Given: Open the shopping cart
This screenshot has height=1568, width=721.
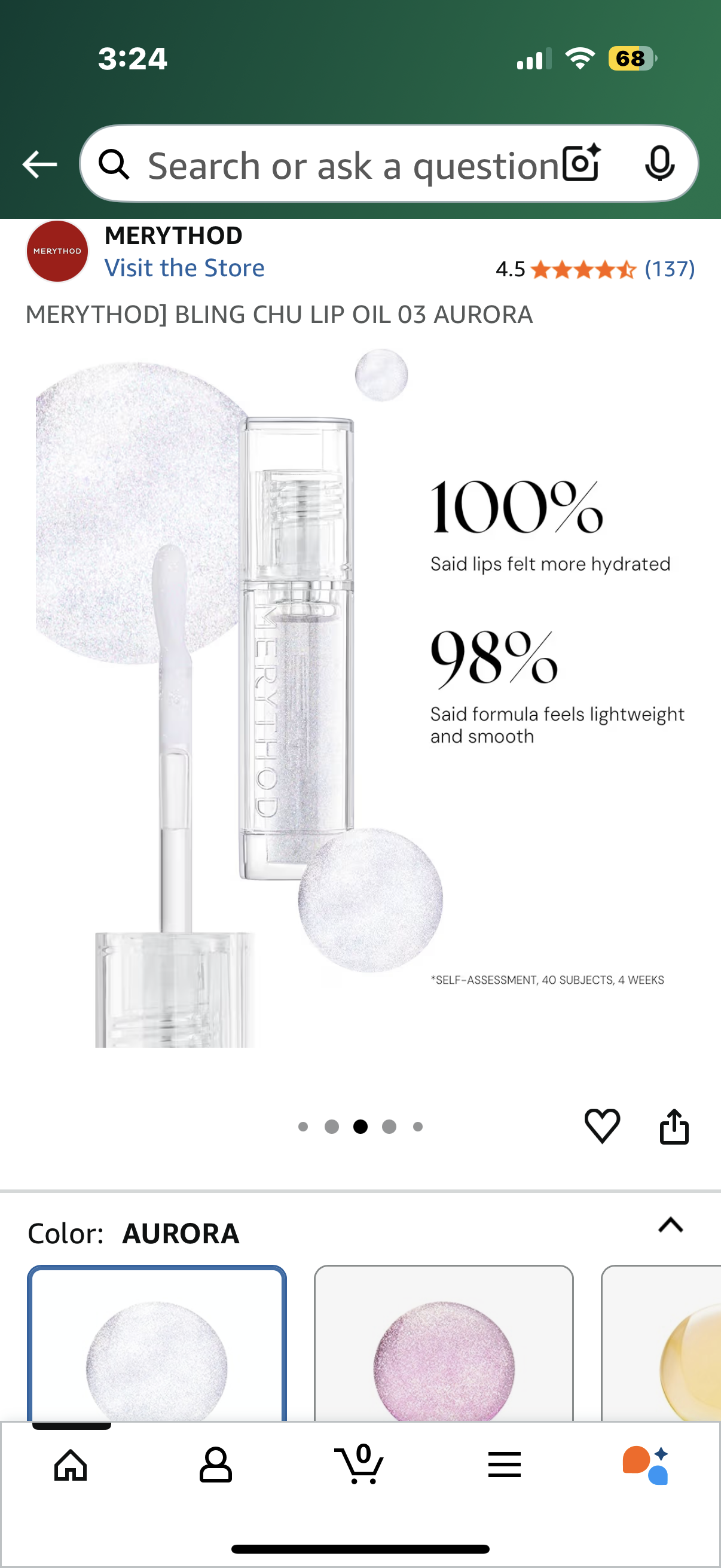Looking at the screenshot, I should click(x=360, y=1465).
